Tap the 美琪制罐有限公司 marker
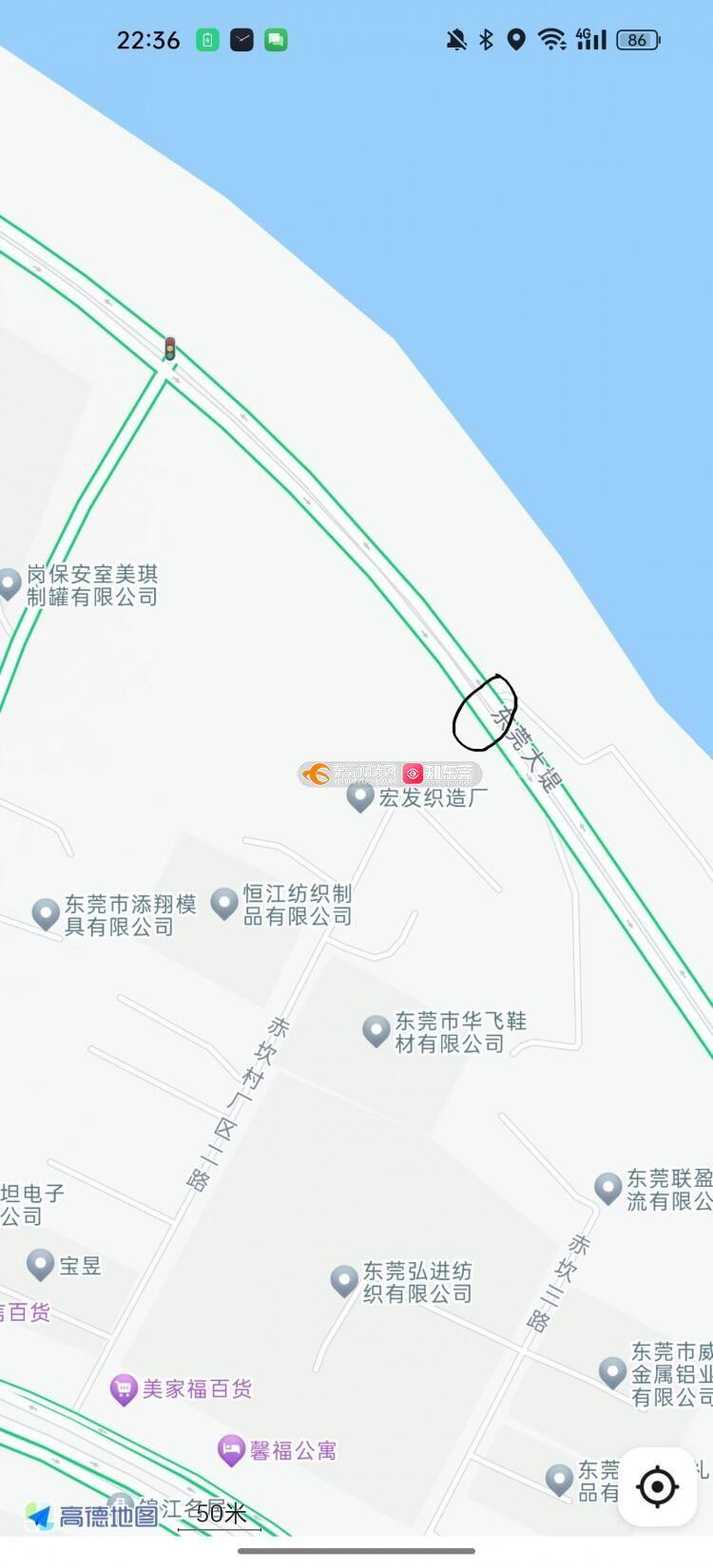 [x=10, y=583]
